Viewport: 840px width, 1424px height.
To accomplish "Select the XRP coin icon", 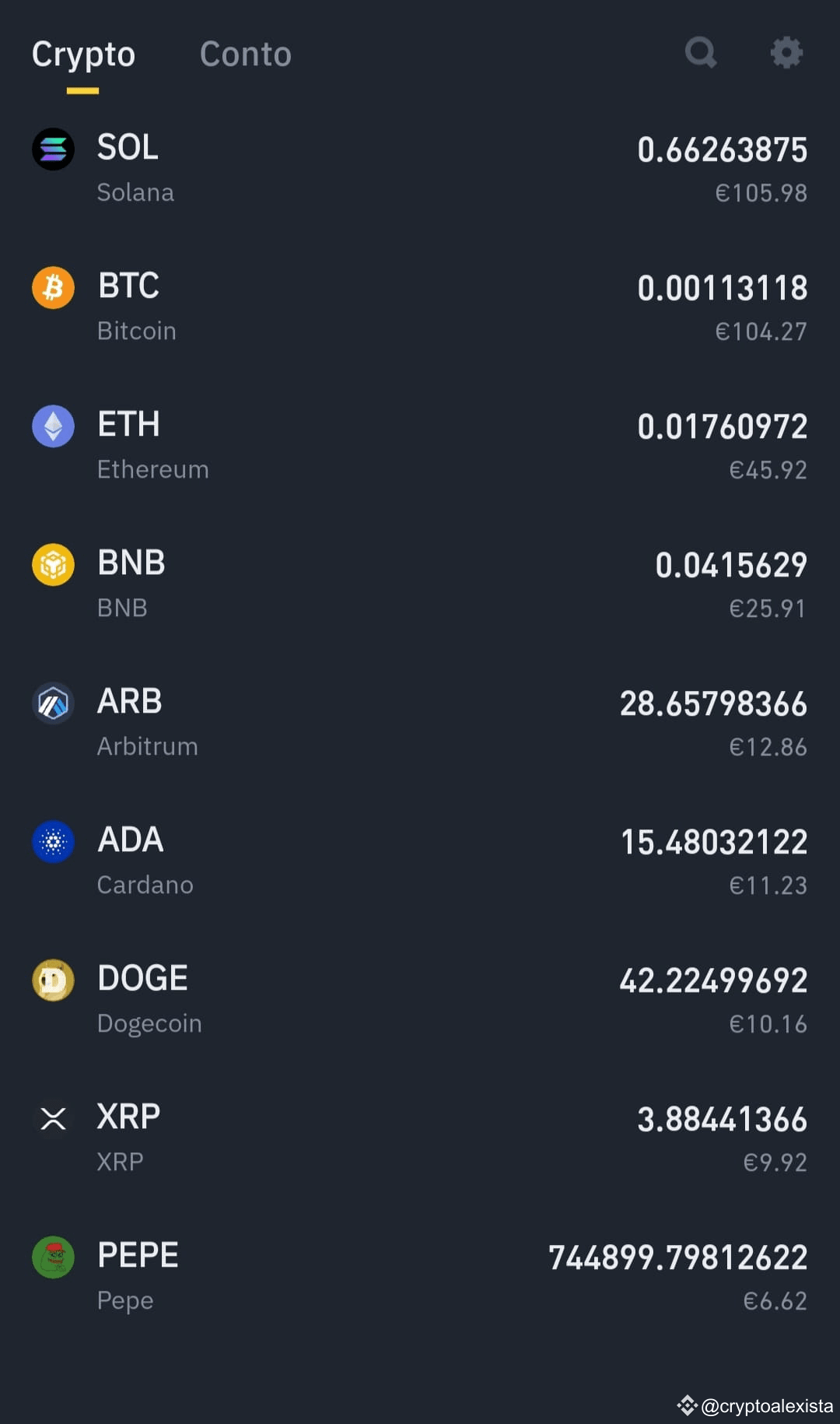I will pos(52,1118).
